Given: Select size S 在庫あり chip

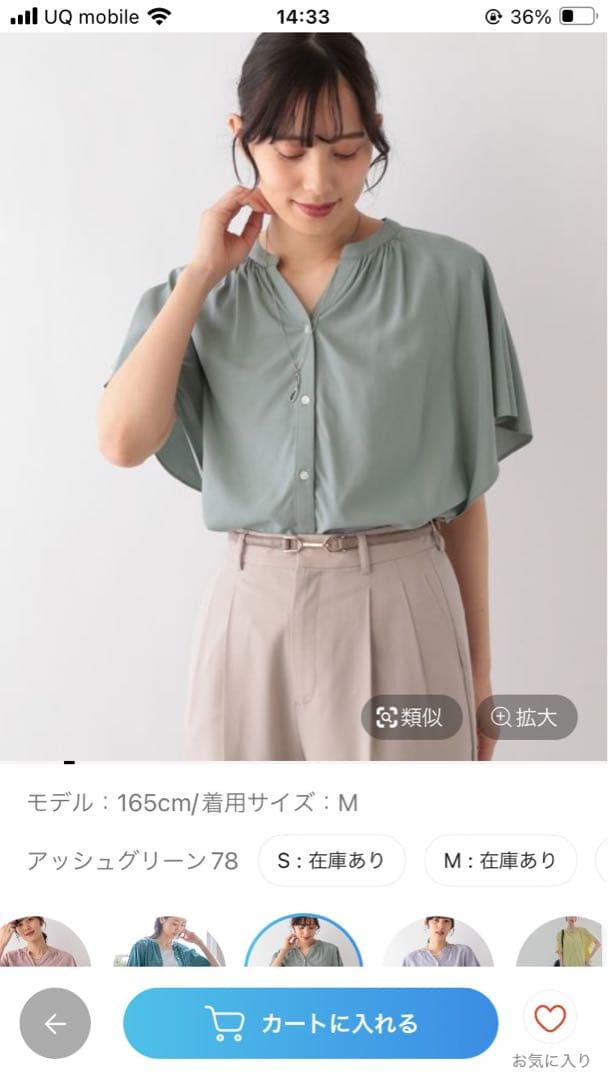Looking at the screenshot, I should [x=331, y=860].
